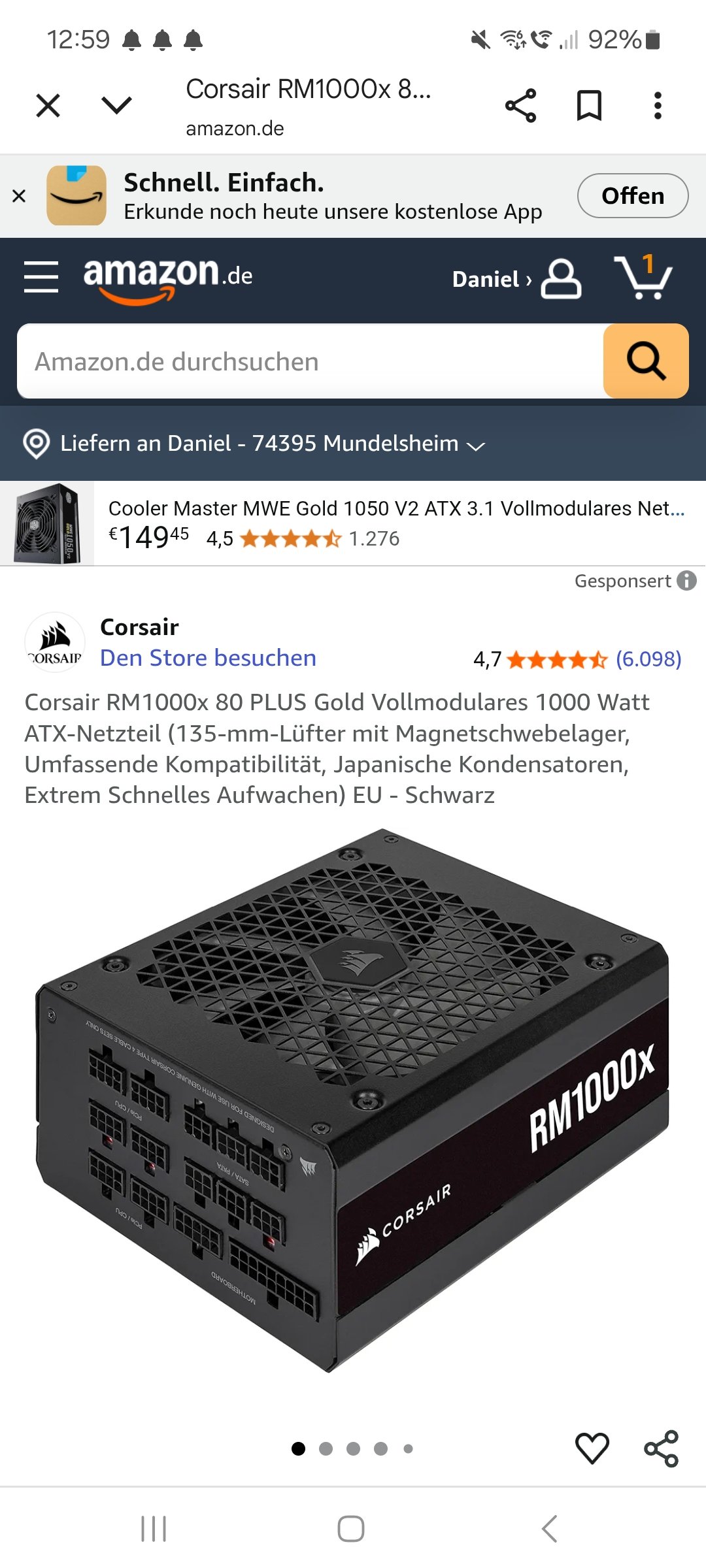Open Daniel's account page

point(515,279)
